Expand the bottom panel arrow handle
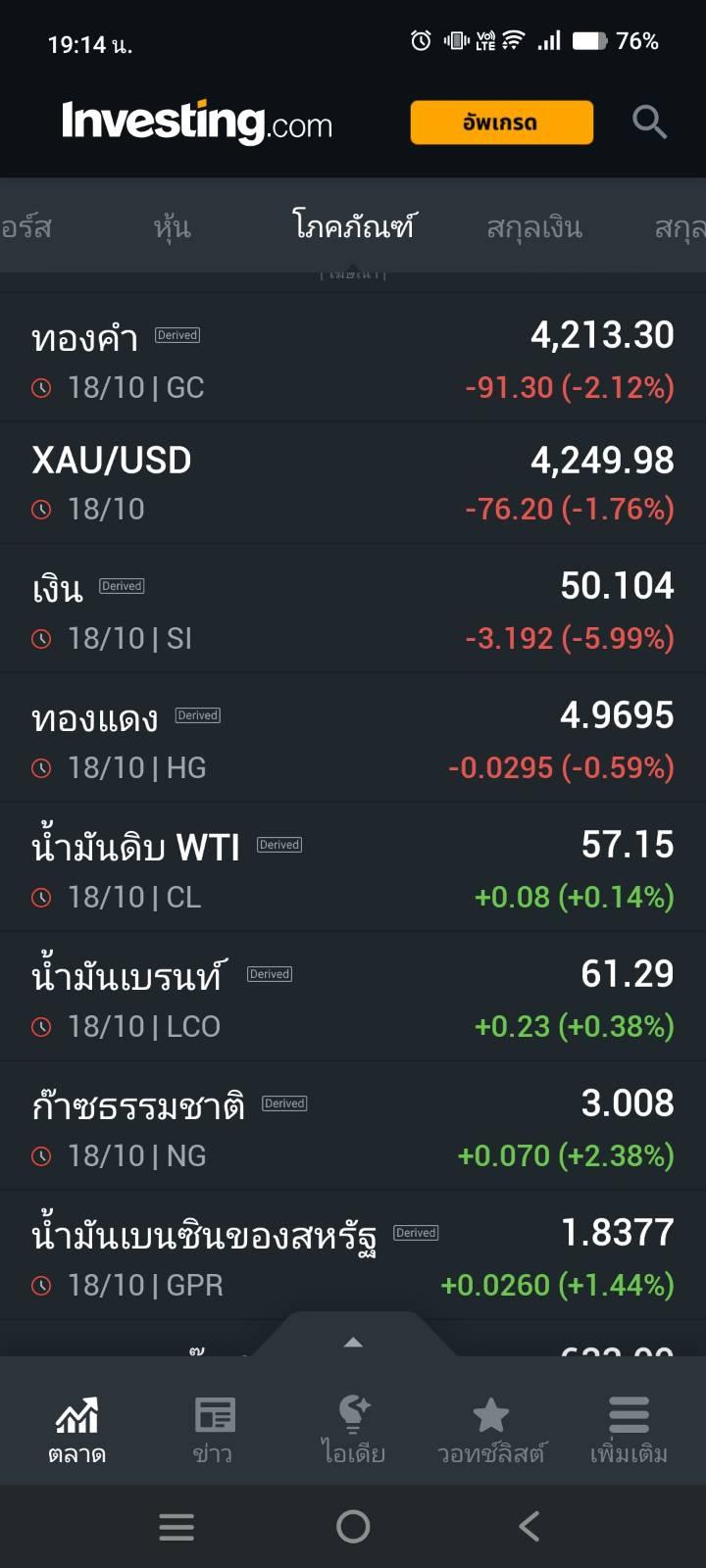706x1568 pixels. coord(354,1341)
